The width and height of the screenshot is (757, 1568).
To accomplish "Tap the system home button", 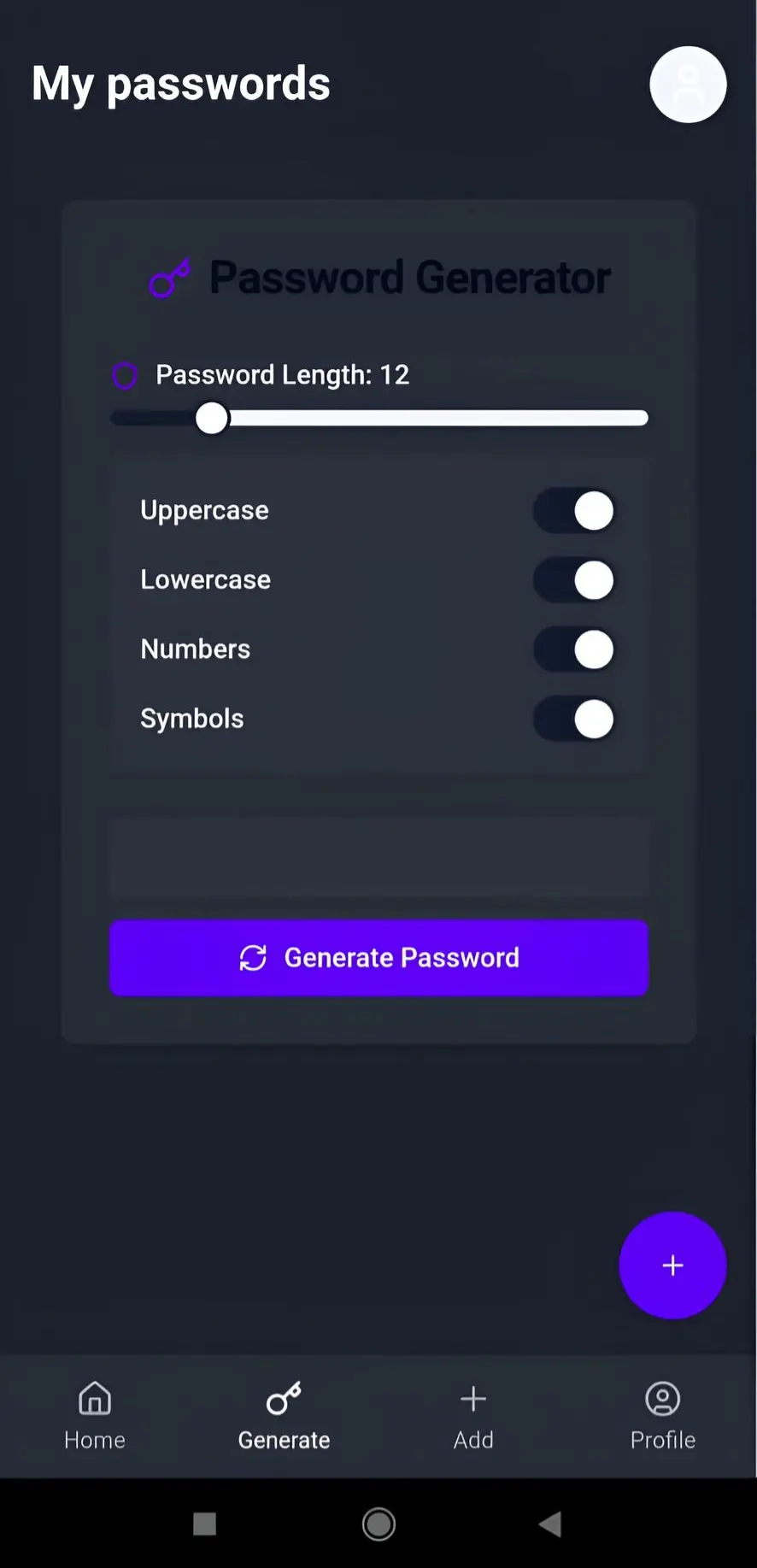I will [378, 1523].
